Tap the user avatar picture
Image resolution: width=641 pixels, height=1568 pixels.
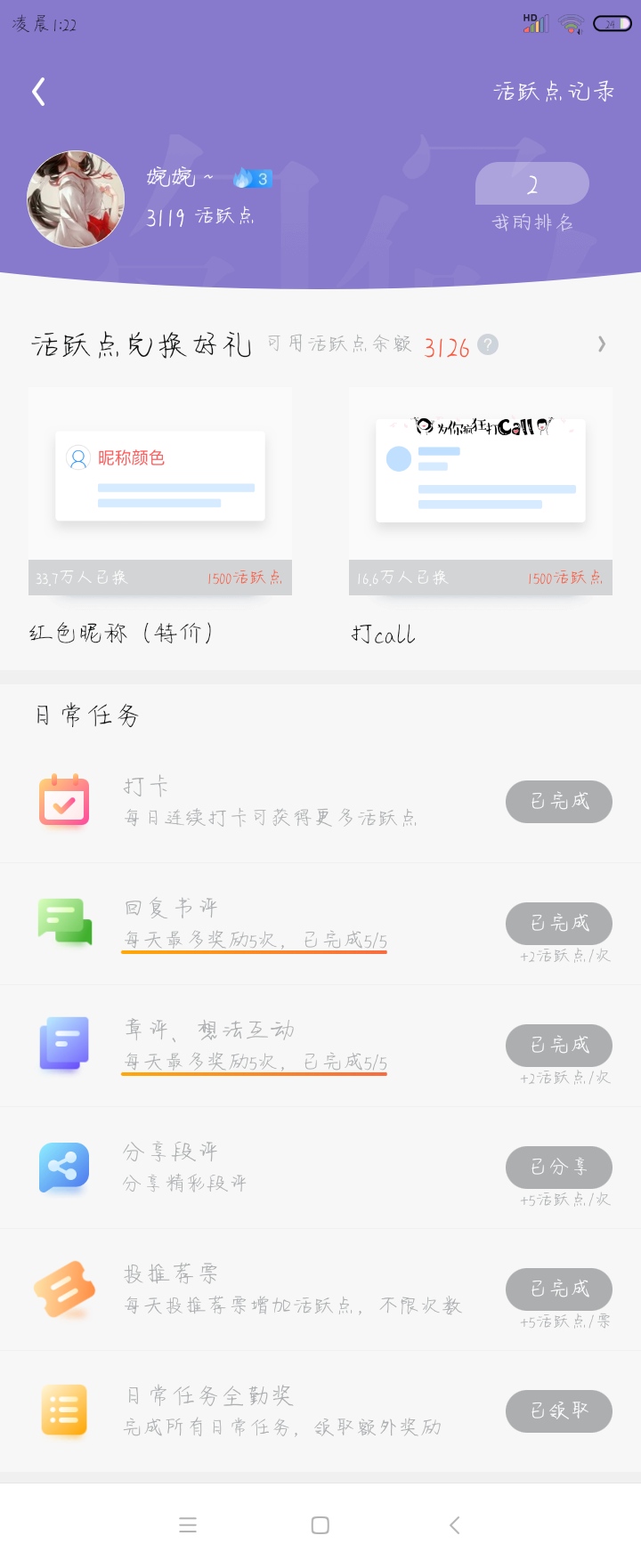pyautogui.click(x=76, y=199)
